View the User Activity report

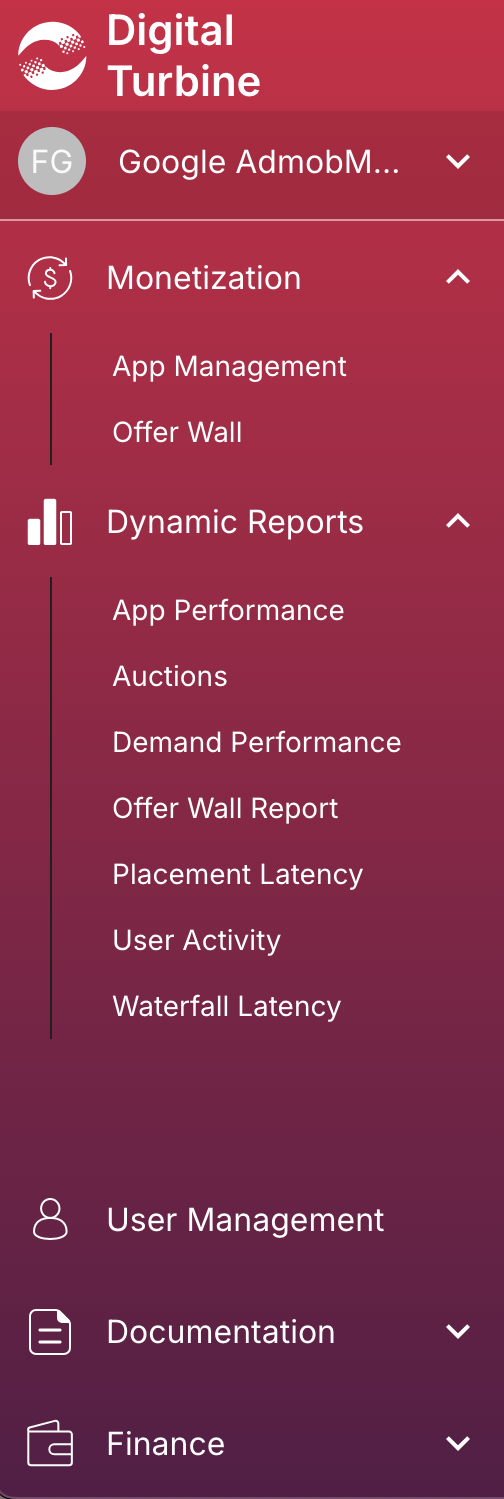click(x=196, y=940)
